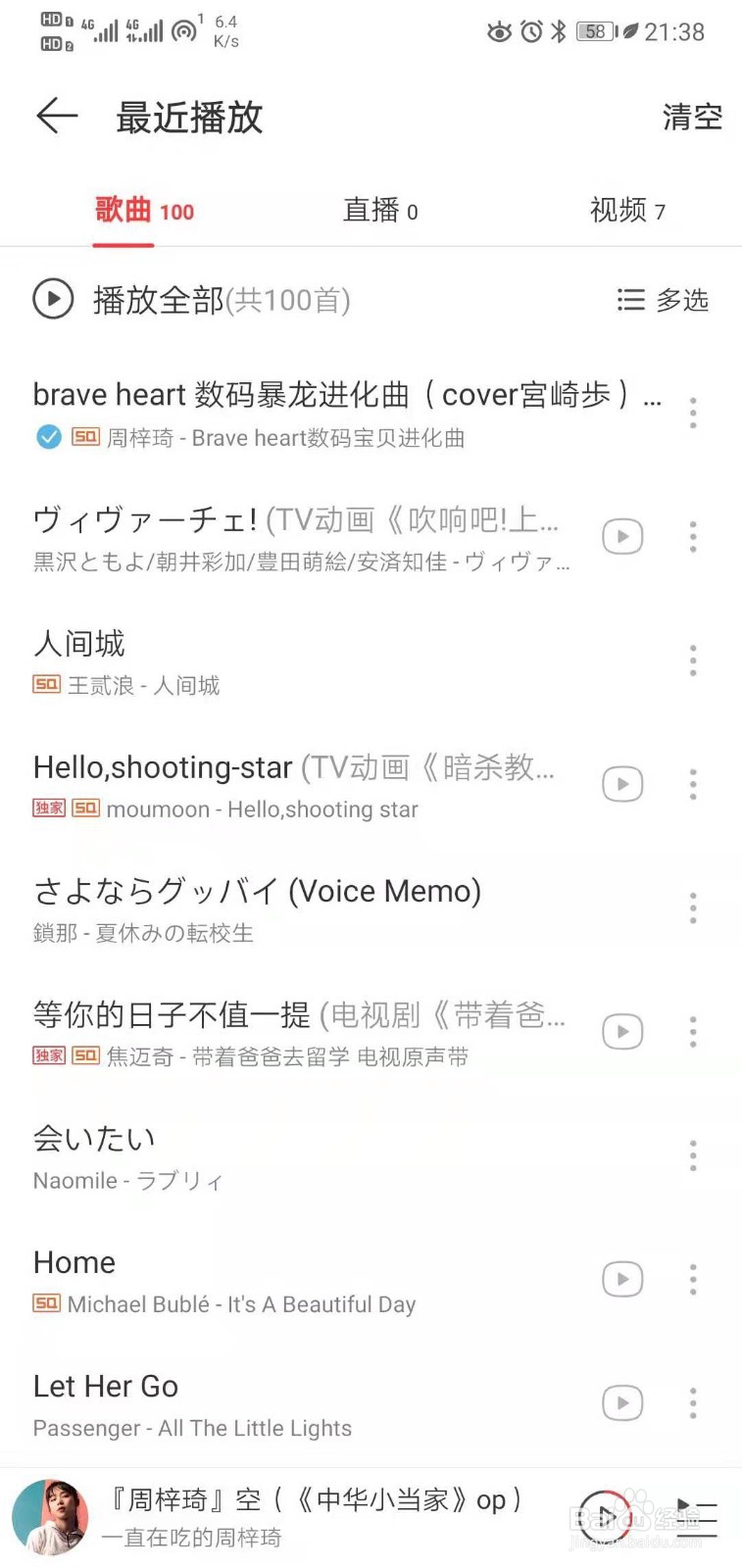Switch to the 视频 tab
Screen dimensions: 742x1568
click(627, 211)
